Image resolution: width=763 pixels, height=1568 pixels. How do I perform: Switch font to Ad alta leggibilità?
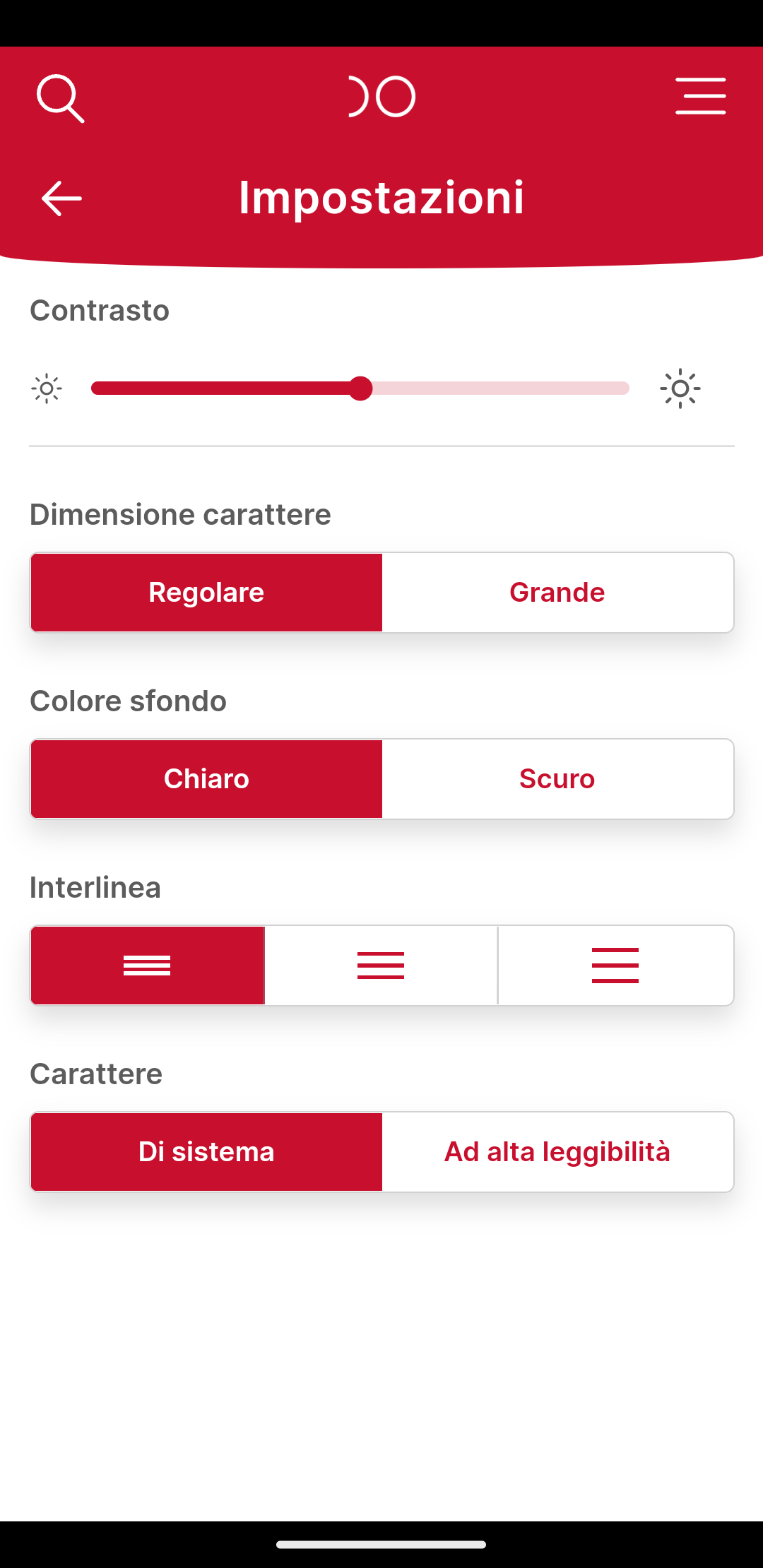557,1152
